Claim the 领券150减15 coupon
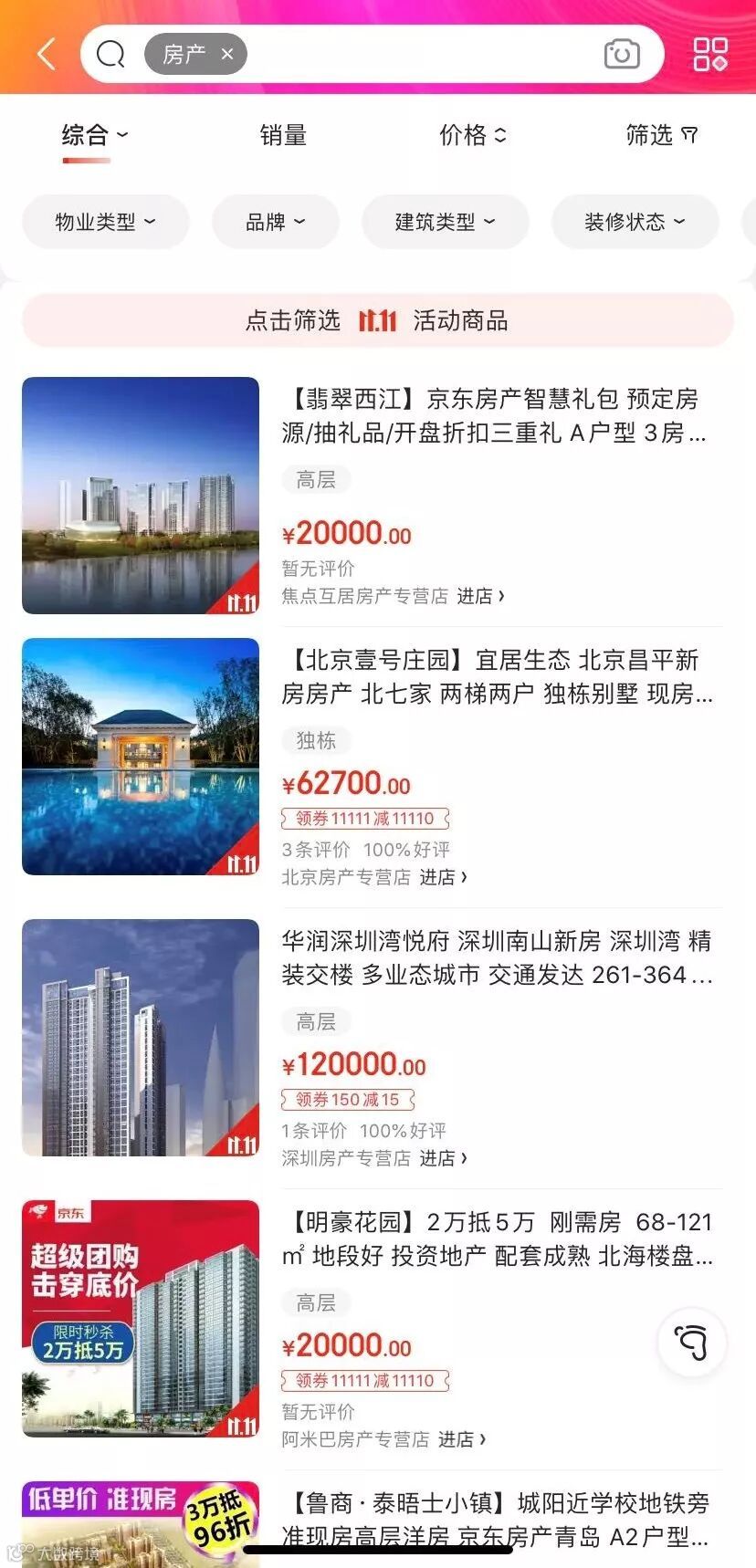The width and height of the screenshot is (756, 1568). tap(348, 1100)
